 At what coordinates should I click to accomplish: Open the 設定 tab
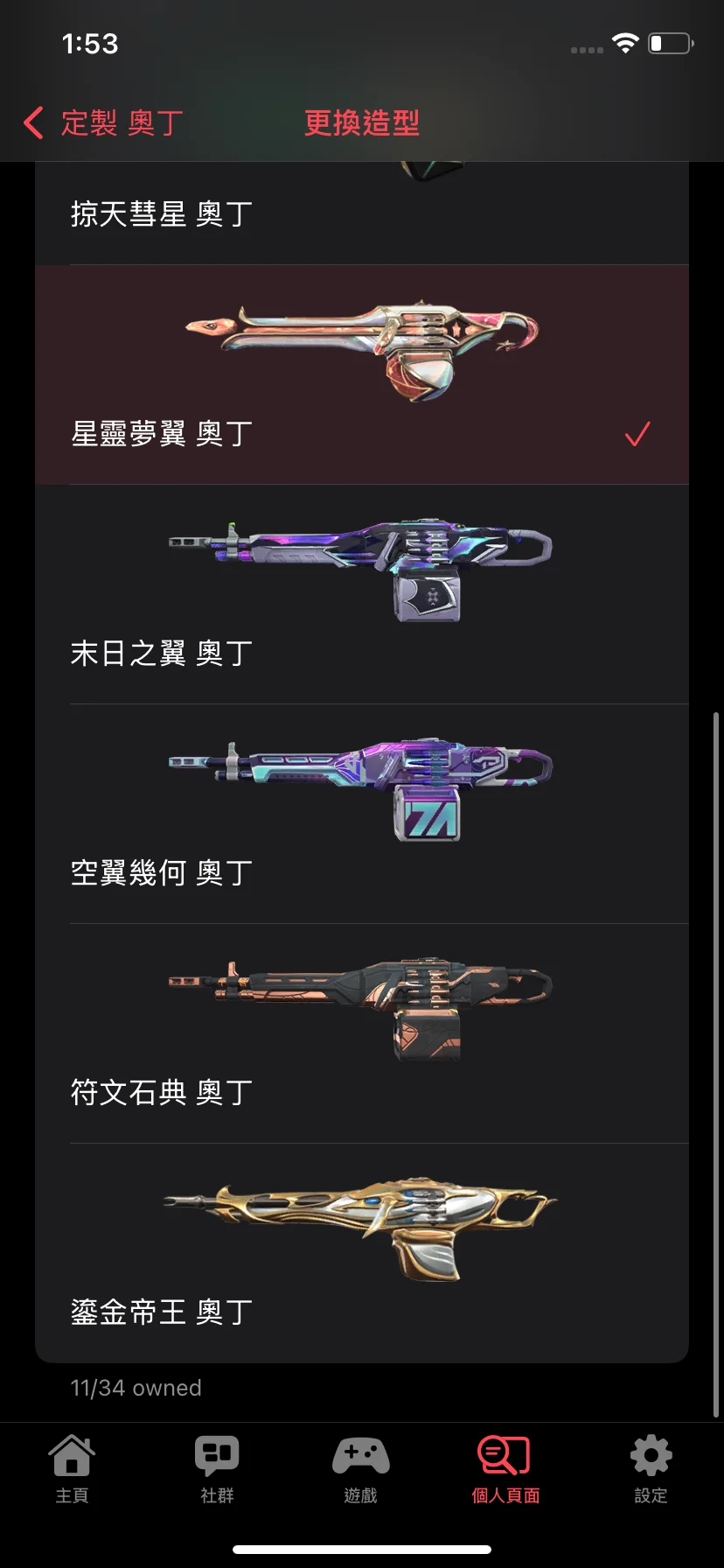pyautogui.click(x=651, y=1470)
